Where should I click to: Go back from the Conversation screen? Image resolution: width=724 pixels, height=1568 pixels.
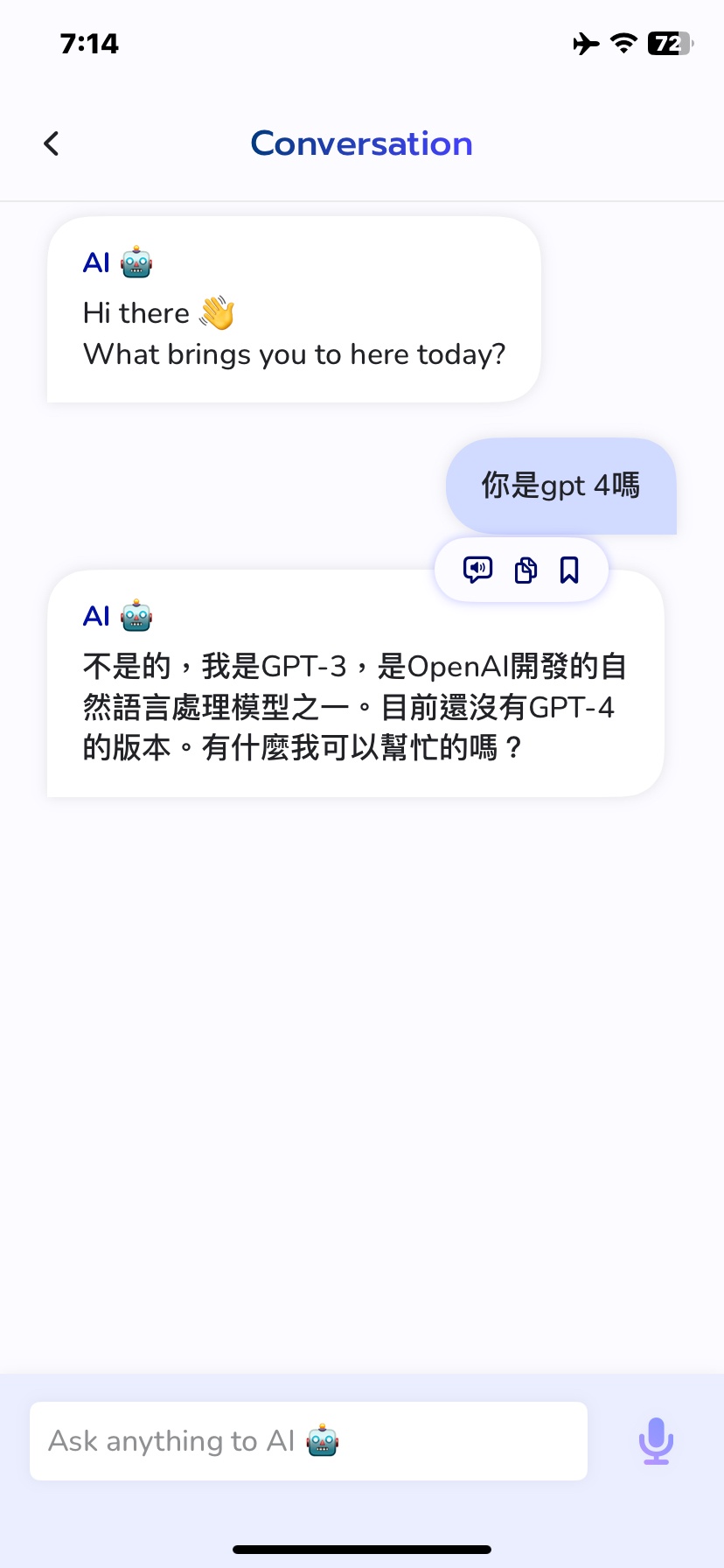pyautogui.click(x=52, y=143)
